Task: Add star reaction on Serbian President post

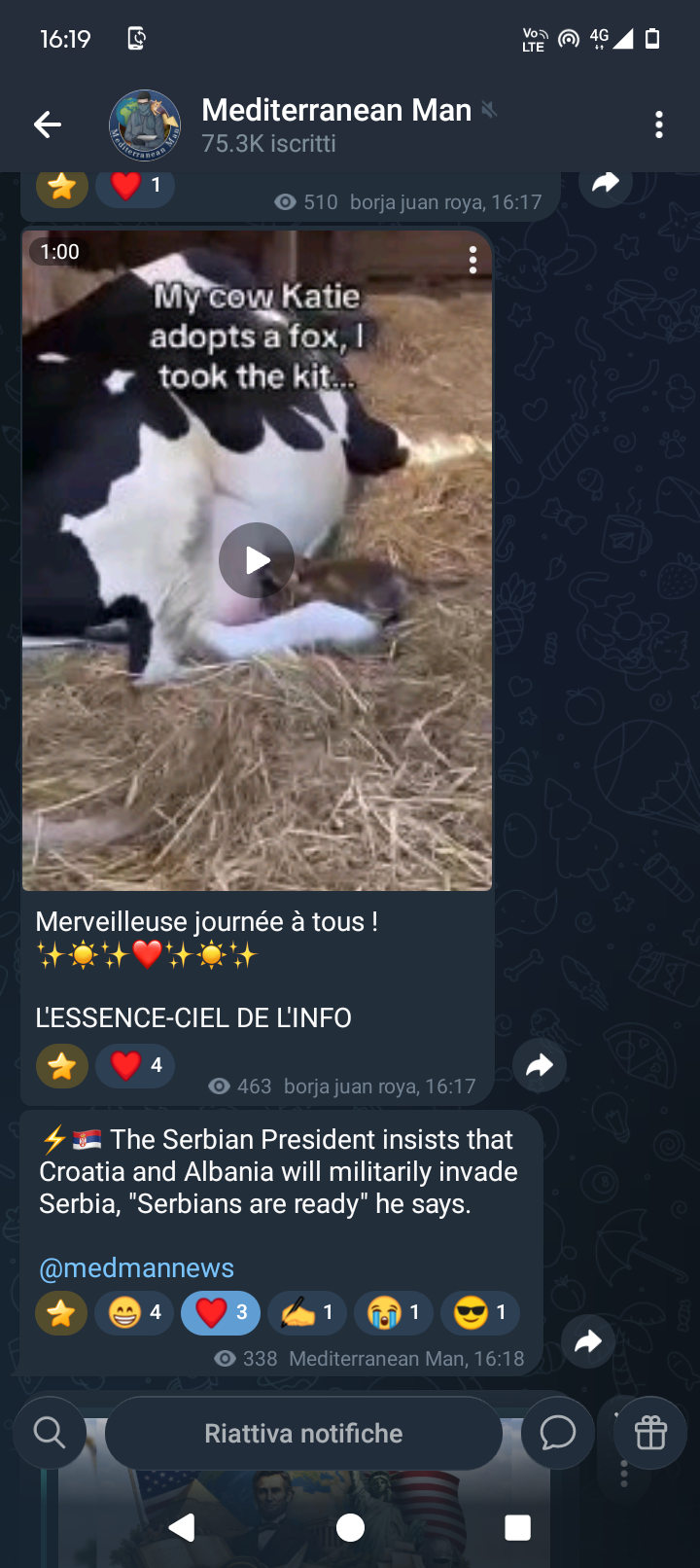Action: [x=61, y=1312]
